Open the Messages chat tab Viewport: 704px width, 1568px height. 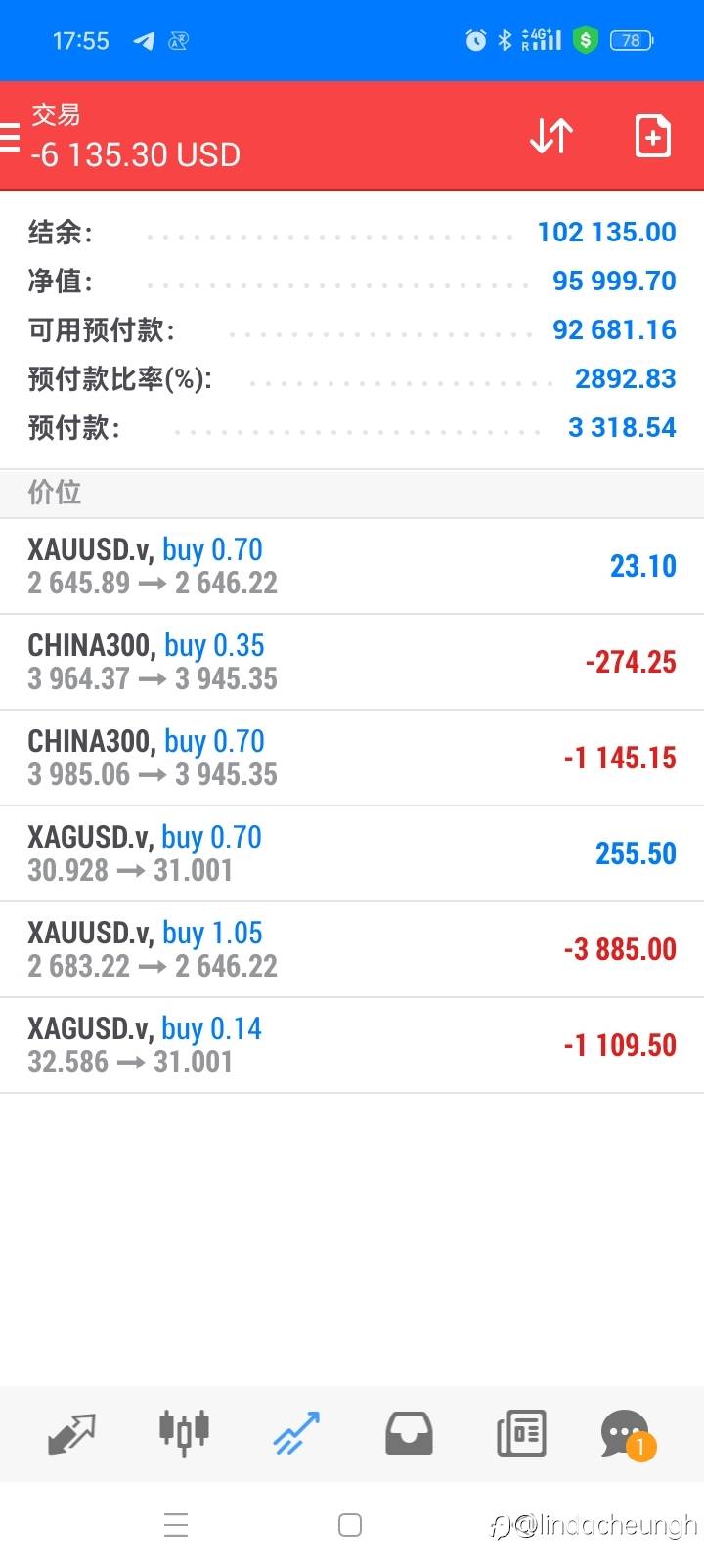coord(626,1433)
